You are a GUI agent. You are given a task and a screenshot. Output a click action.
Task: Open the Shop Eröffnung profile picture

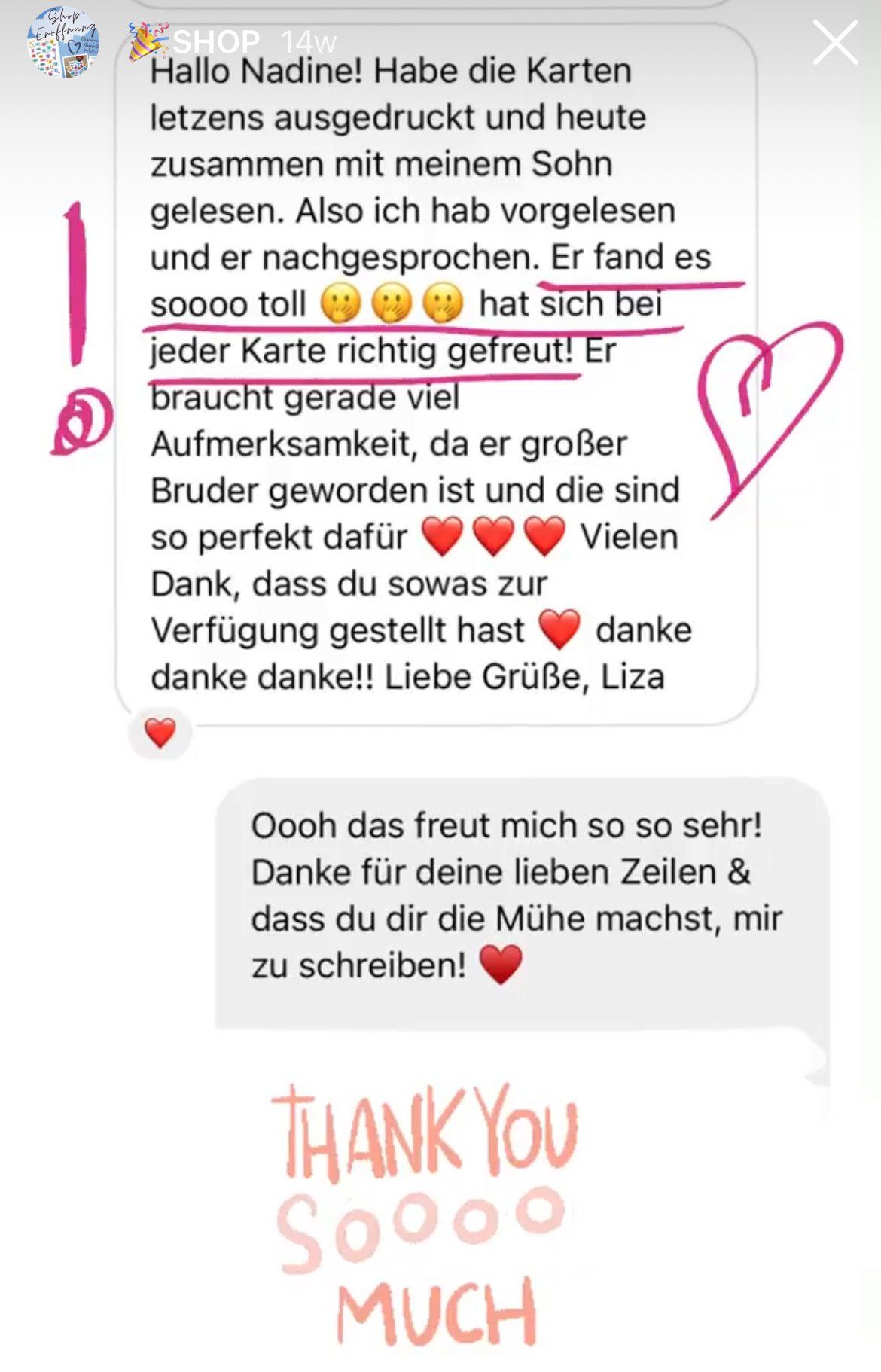pos(63,42)
